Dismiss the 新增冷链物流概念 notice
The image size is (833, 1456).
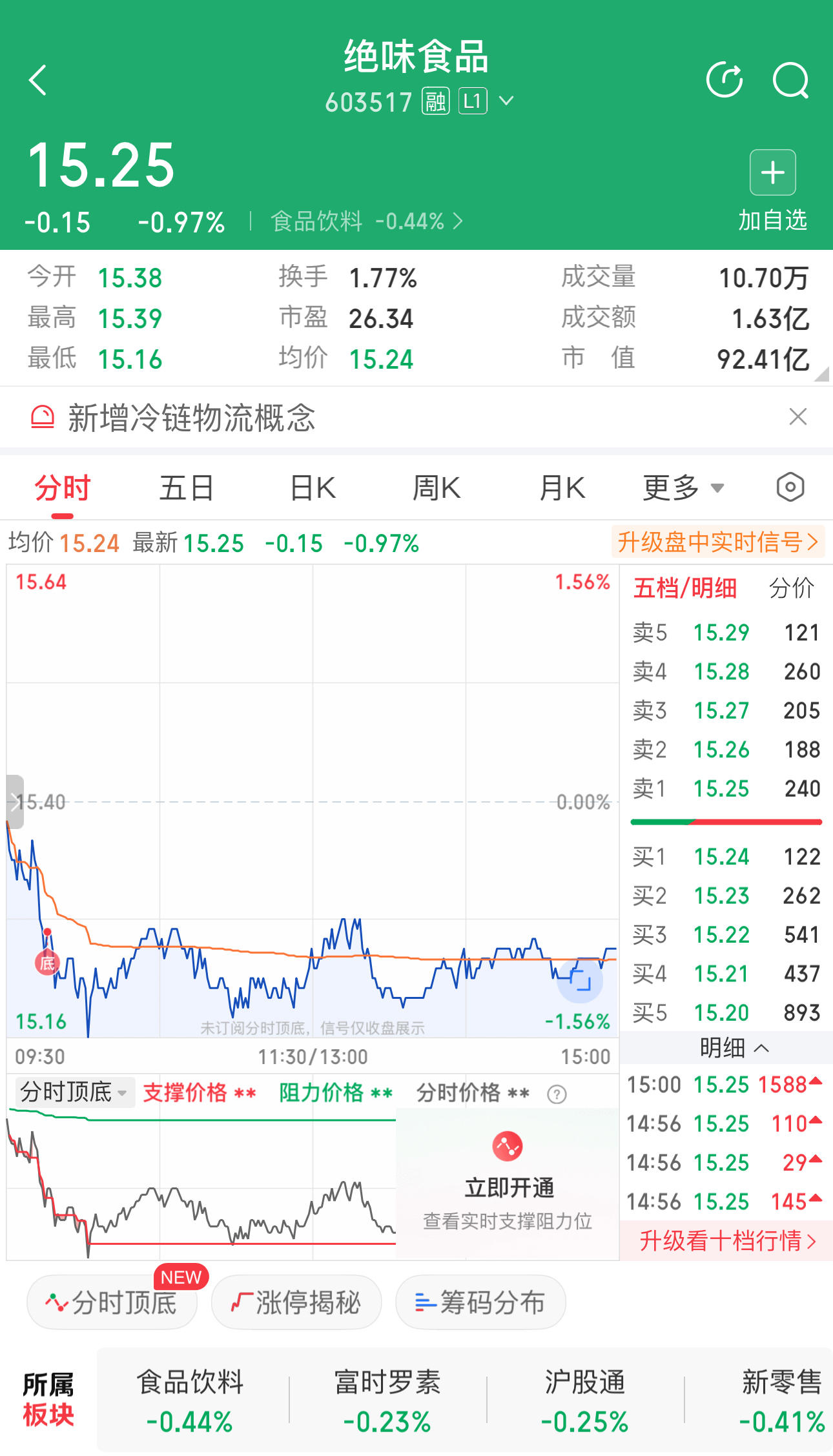tap(798, 417)
